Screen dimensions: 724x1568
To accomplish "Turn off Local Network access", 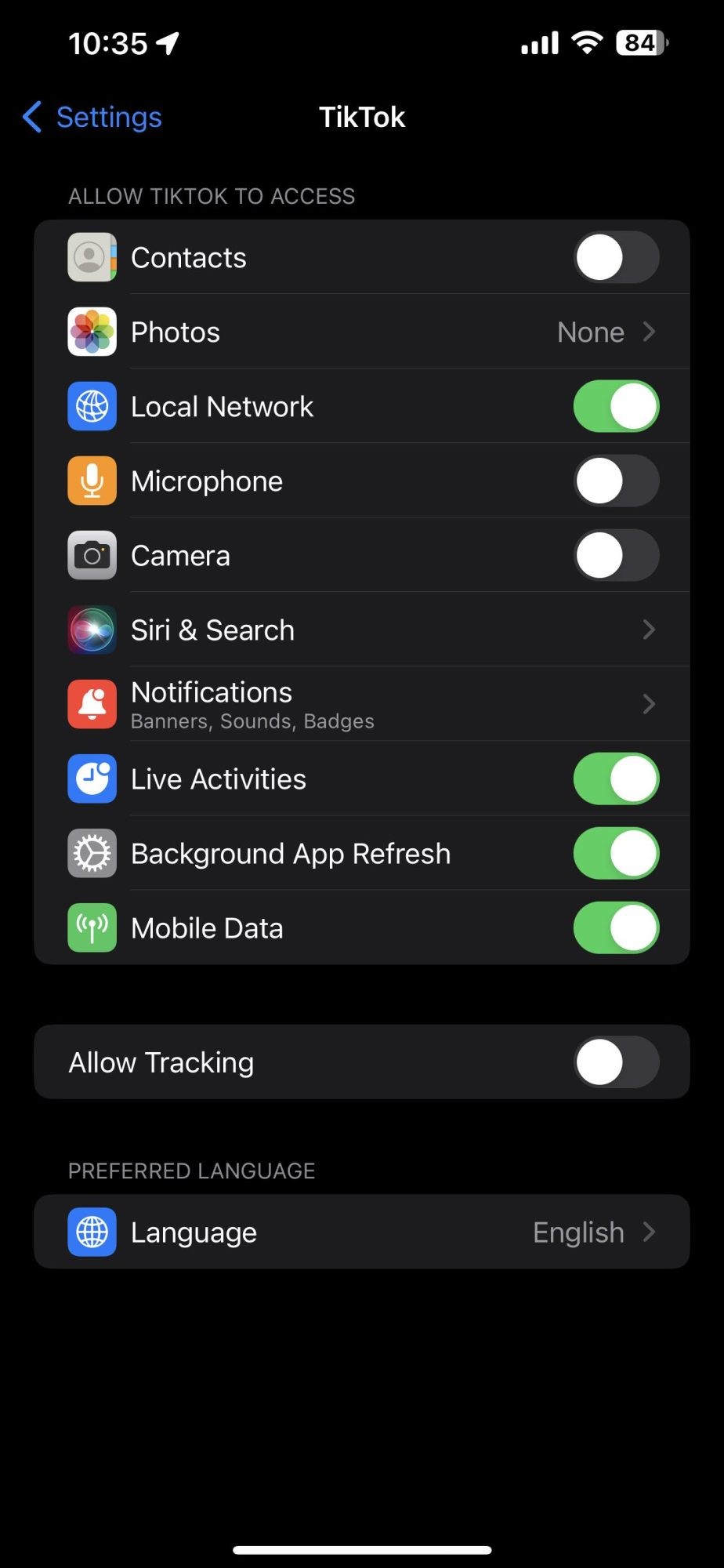I will pyautogui.click(x=616, y=406).
